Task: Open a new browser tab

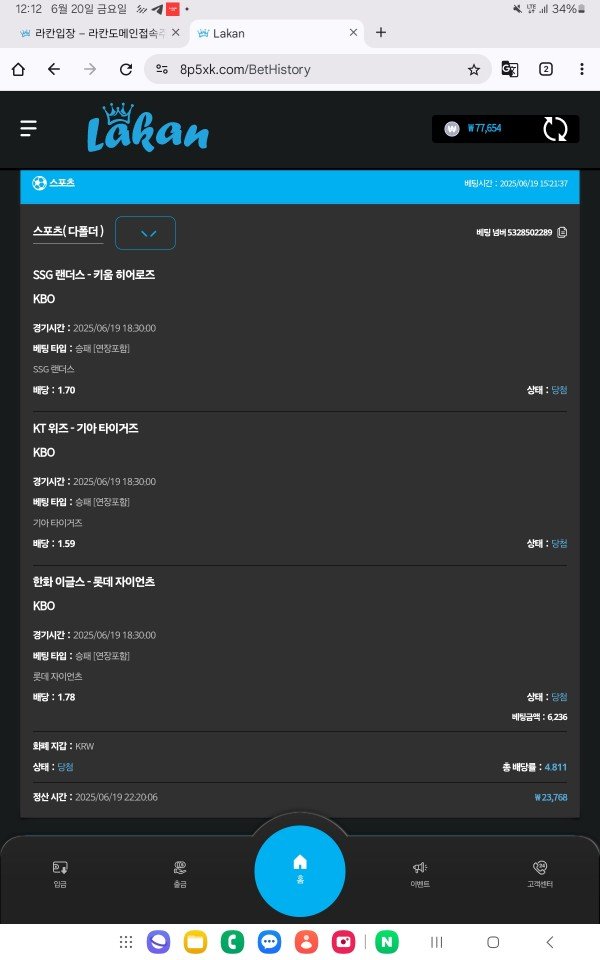Action: [x=381, y=32]
